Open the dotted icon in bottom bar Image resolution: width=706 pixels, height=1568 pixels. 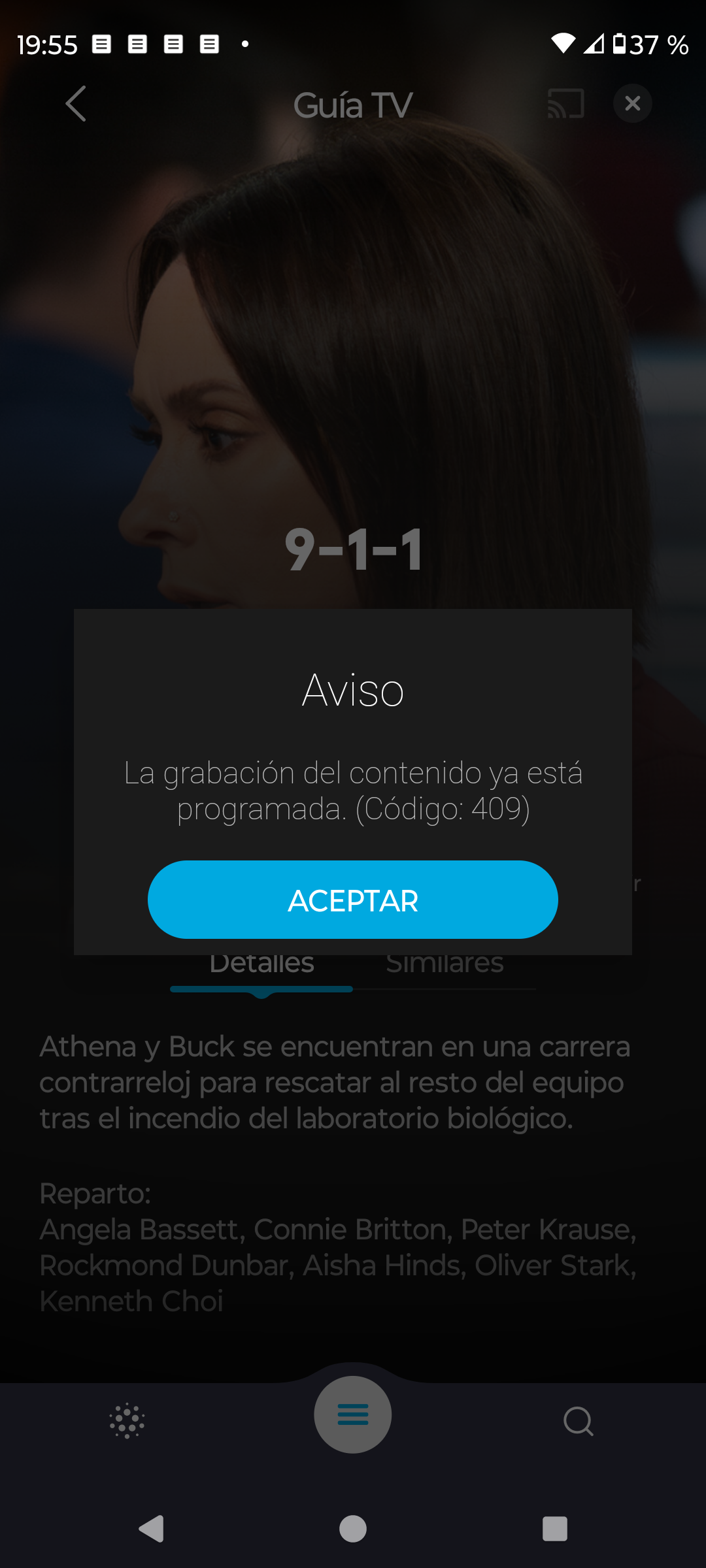click(127, 1421)
